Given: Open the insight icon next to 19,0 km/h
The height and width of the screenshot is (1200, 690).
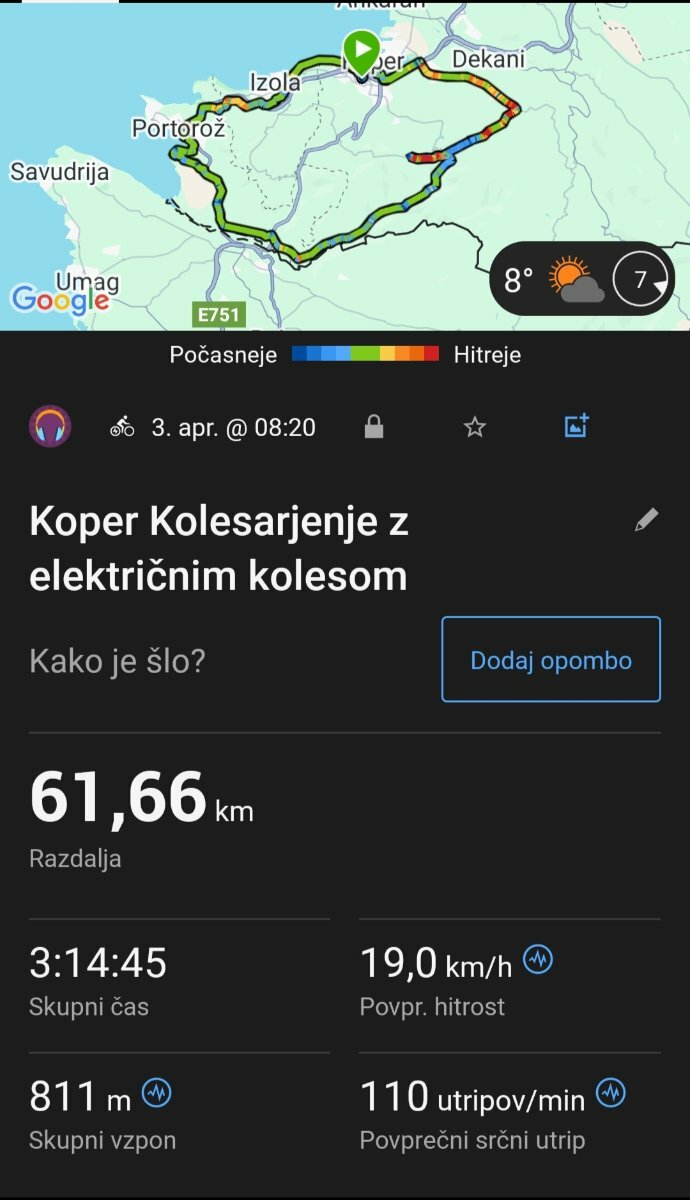Looking at the screenshot, I should tap(538, 961).
